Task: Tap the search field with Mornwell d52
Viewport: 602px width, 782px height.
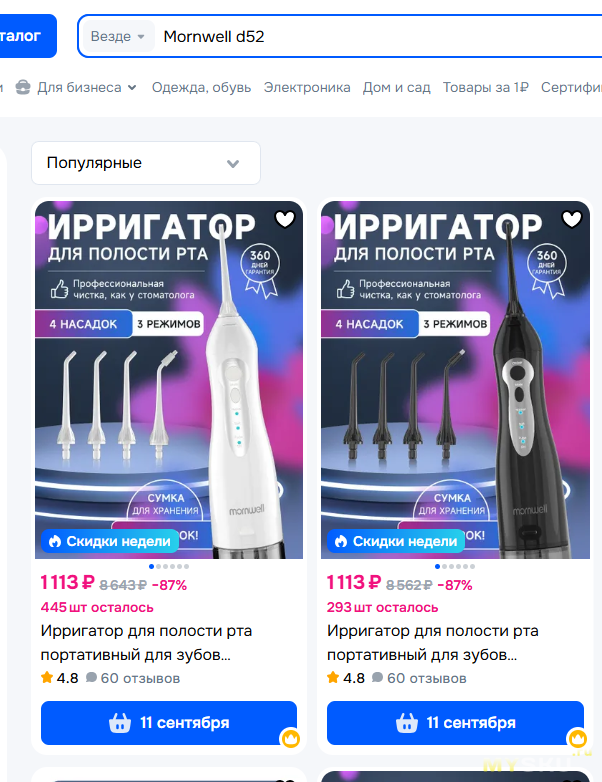Action: pyautogui.click(x=380, y=37)
